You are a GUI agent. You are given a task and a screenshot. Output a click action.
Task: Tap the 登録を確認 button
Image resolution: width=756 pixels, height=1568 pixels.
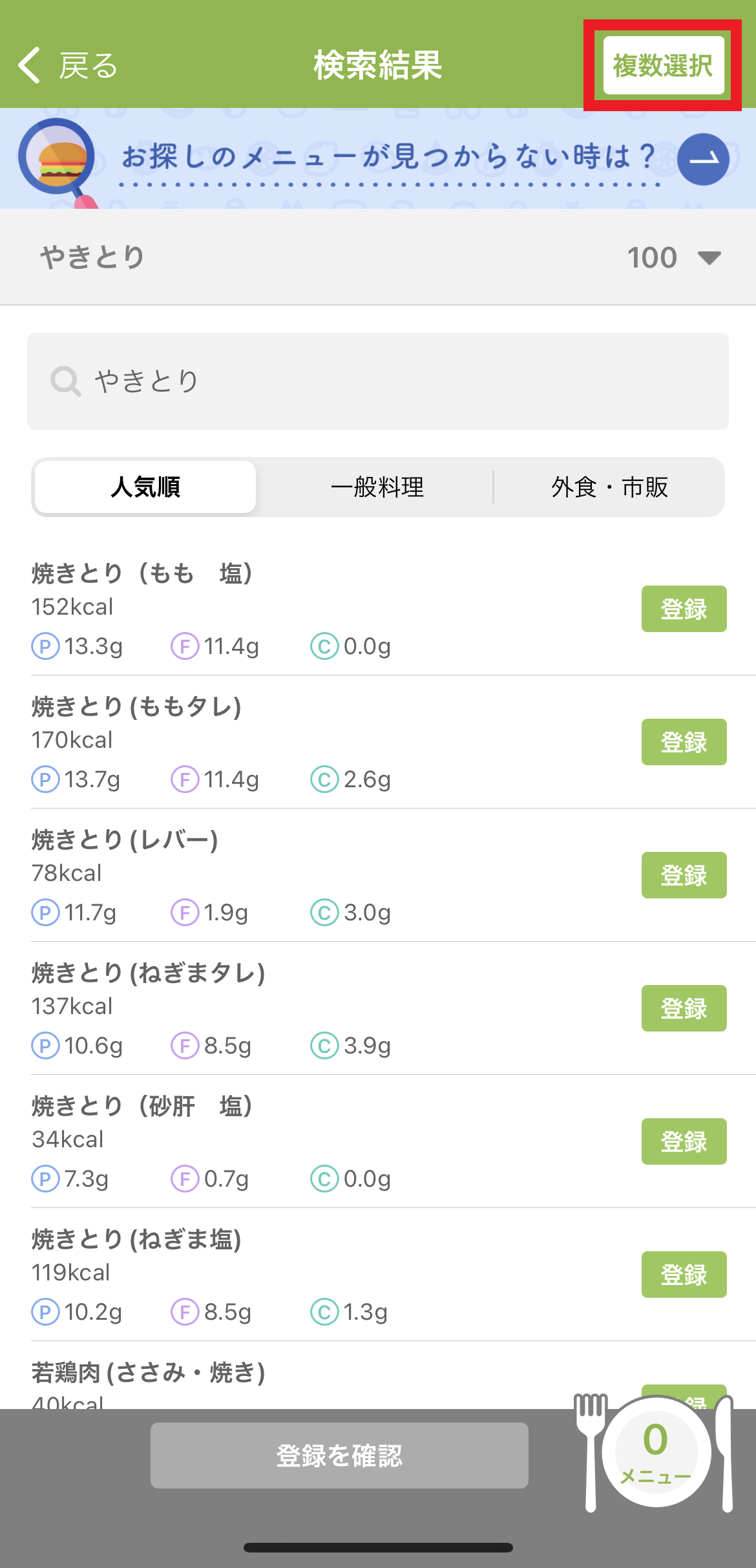point(339,1456)
